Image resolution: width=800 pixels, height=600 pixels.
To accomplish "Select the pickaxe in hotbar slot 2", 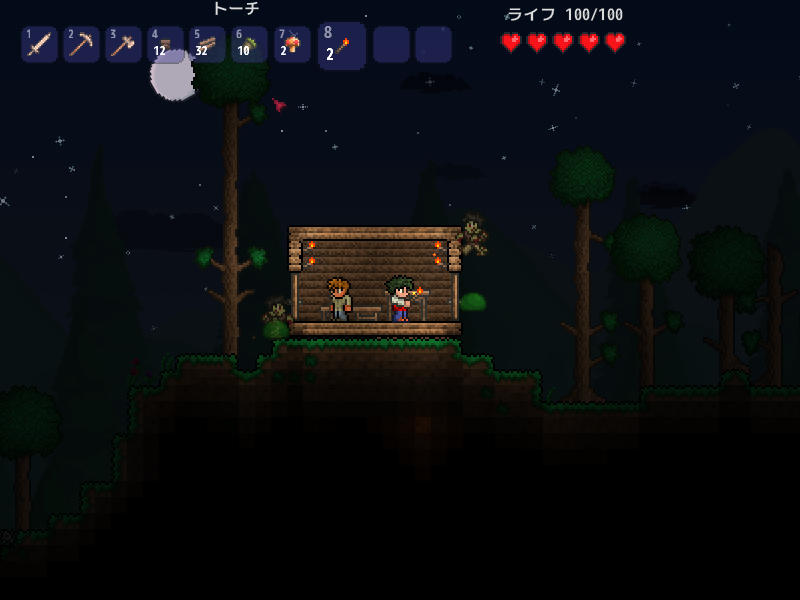I will 81,44.
